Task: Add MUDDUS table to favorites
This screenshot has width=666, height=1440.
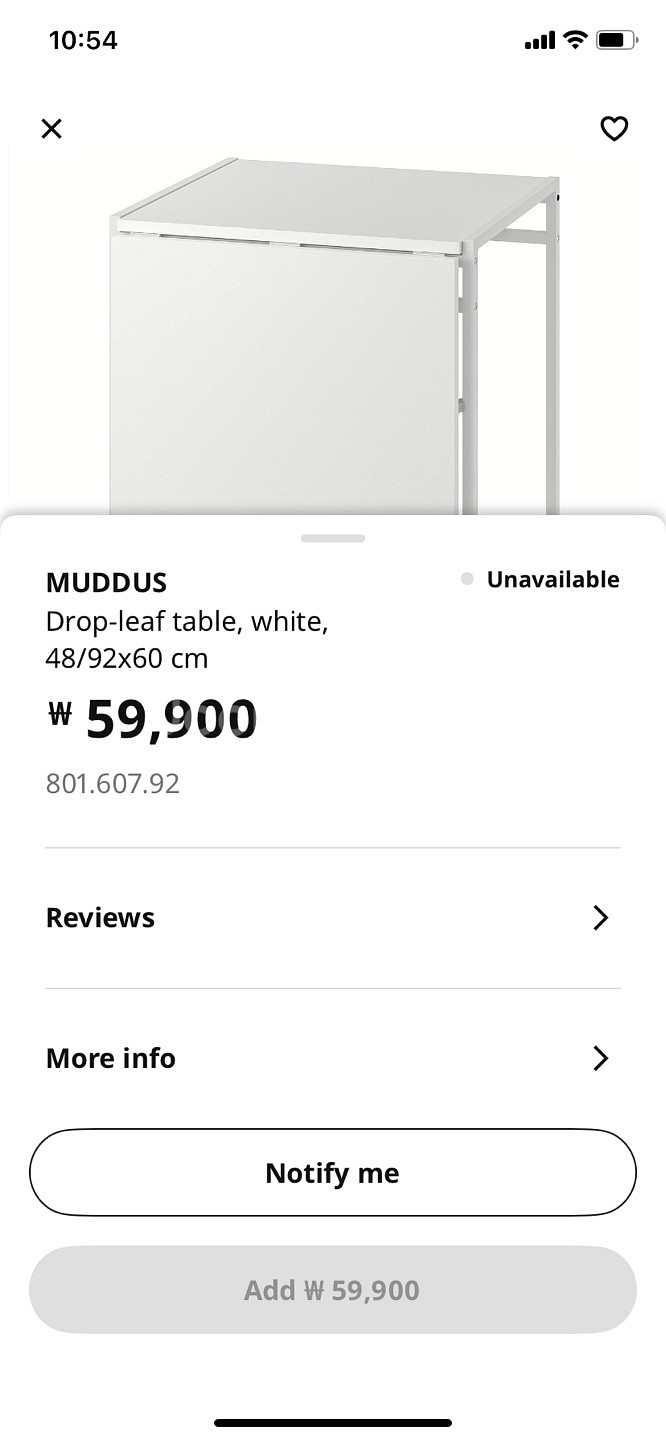Action: tap(613, 128)
